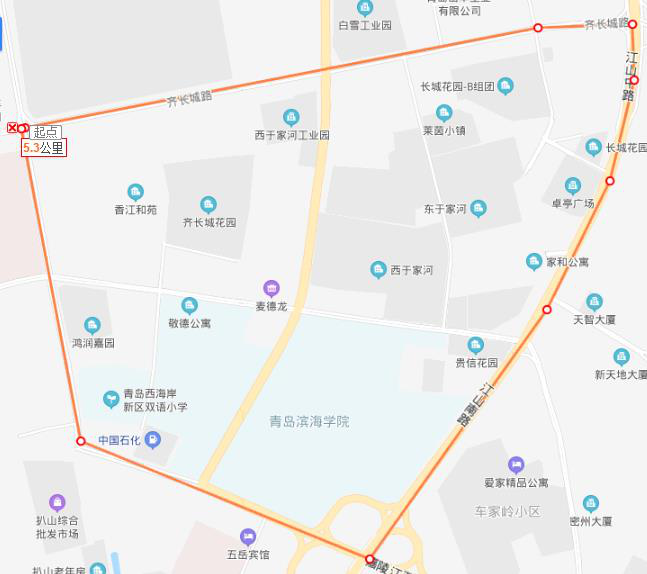Viewport: 647px width, 574px height.
Task: Open the 长城花园-B组团 marker
Action: (x=505, y=86)
